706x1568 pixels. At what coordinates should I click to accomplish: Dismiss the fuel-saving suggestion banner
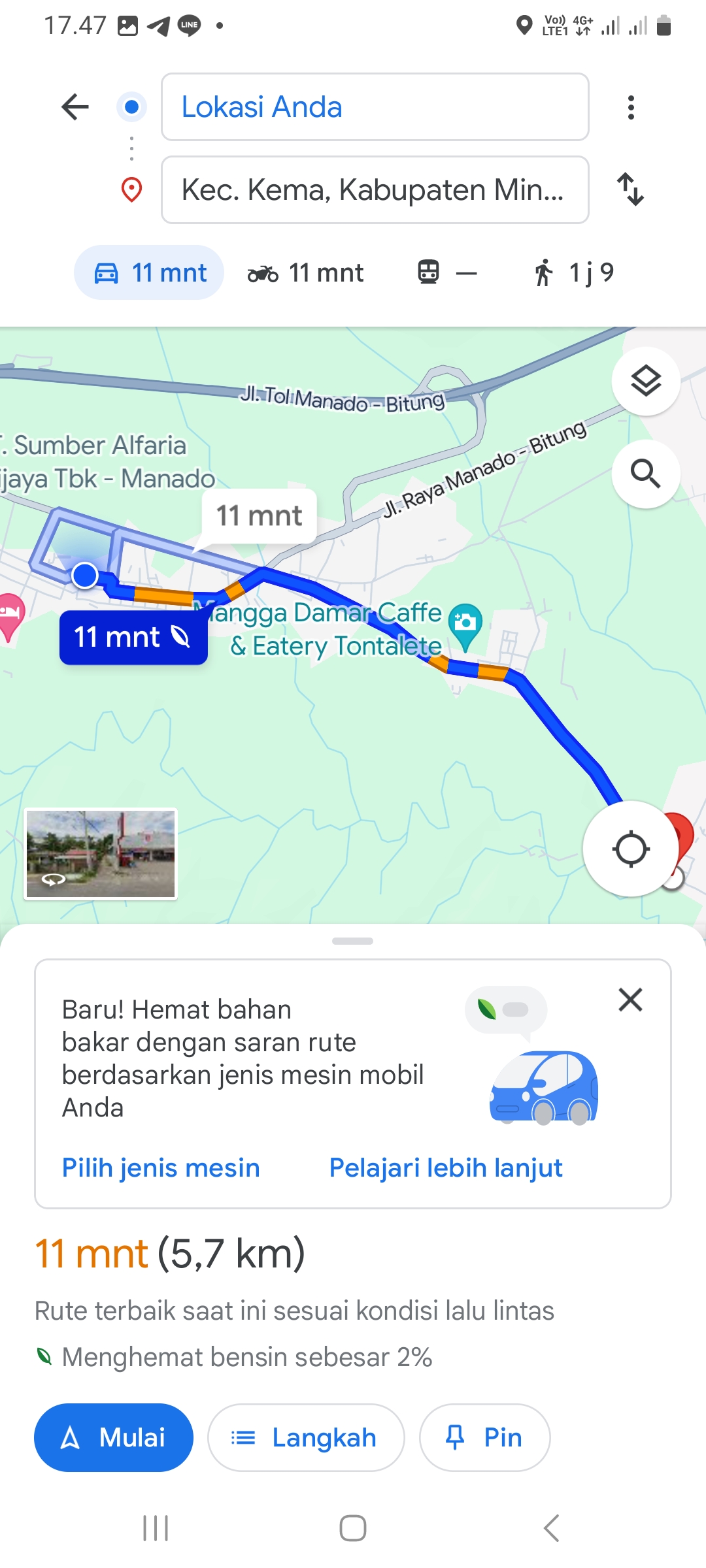coord(630,1000)
